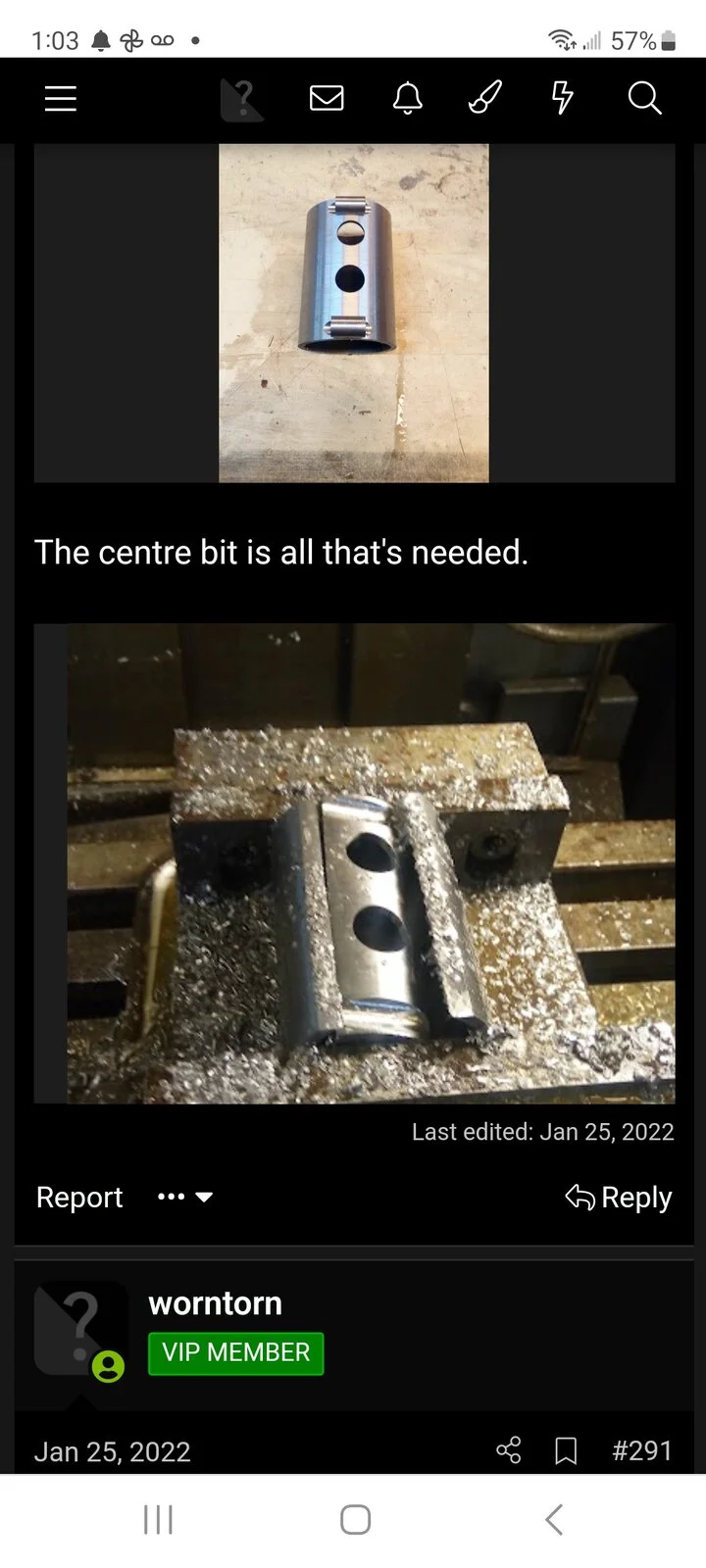
Task: Reply to this post
Action: (x=619, y=1197)
